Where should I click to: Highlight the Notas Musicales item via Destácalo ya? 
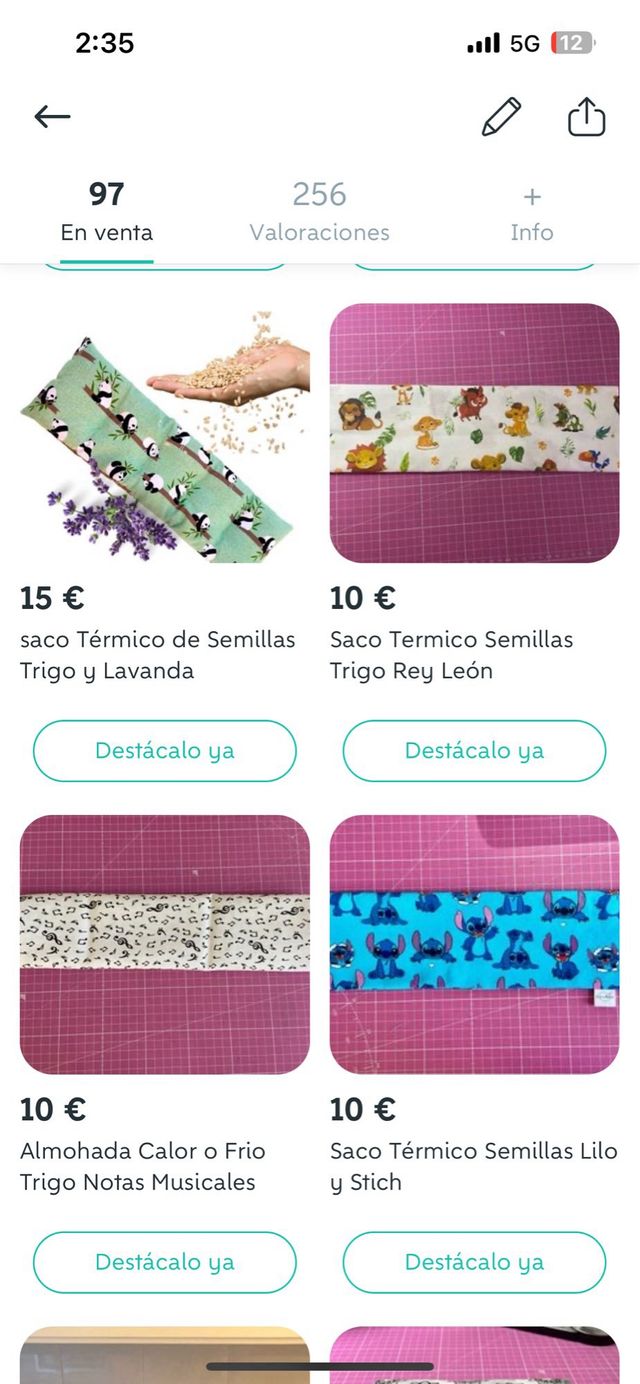(x=165, y=1262)
